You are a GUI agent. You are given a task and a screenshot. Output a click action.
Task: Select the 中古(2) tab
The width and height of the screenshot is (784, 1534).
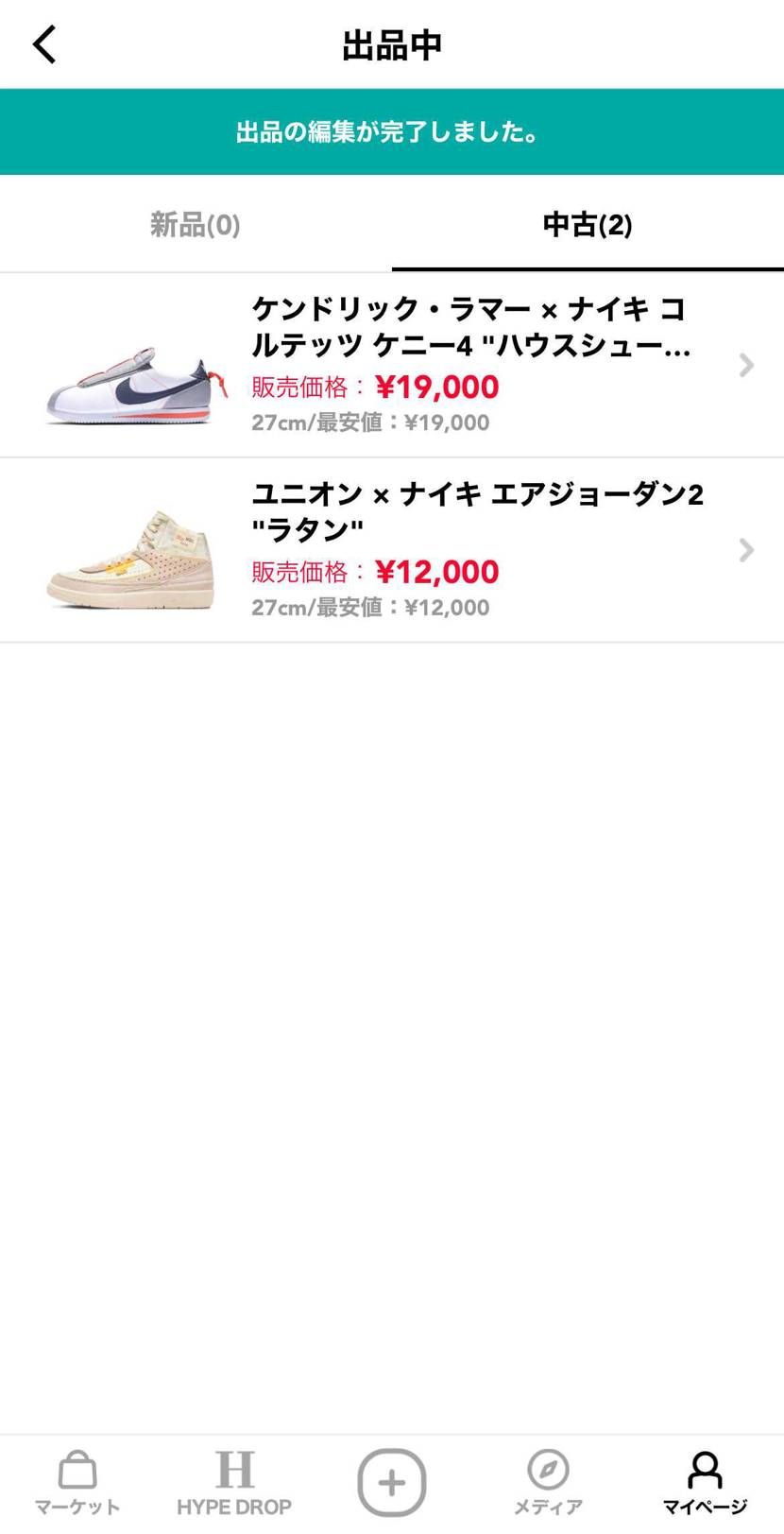[x=588, y=225]
